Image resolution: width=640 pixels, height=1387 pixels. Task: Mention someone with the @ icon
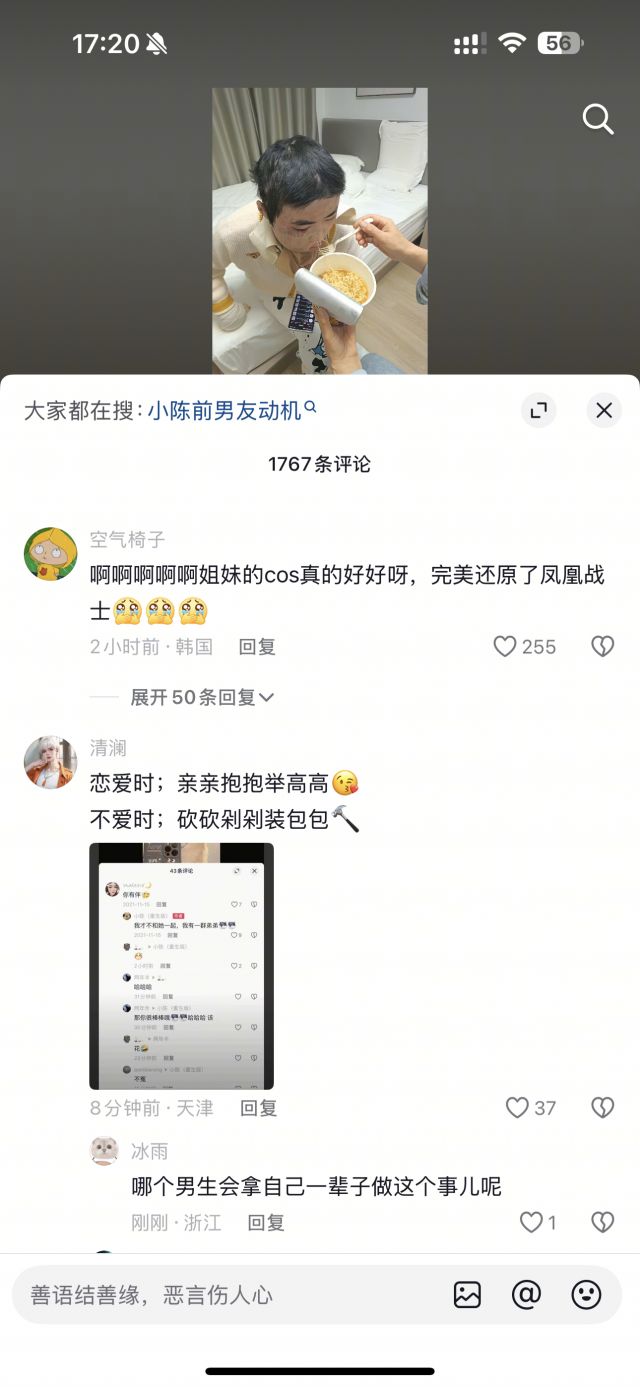pos(526,1295)
